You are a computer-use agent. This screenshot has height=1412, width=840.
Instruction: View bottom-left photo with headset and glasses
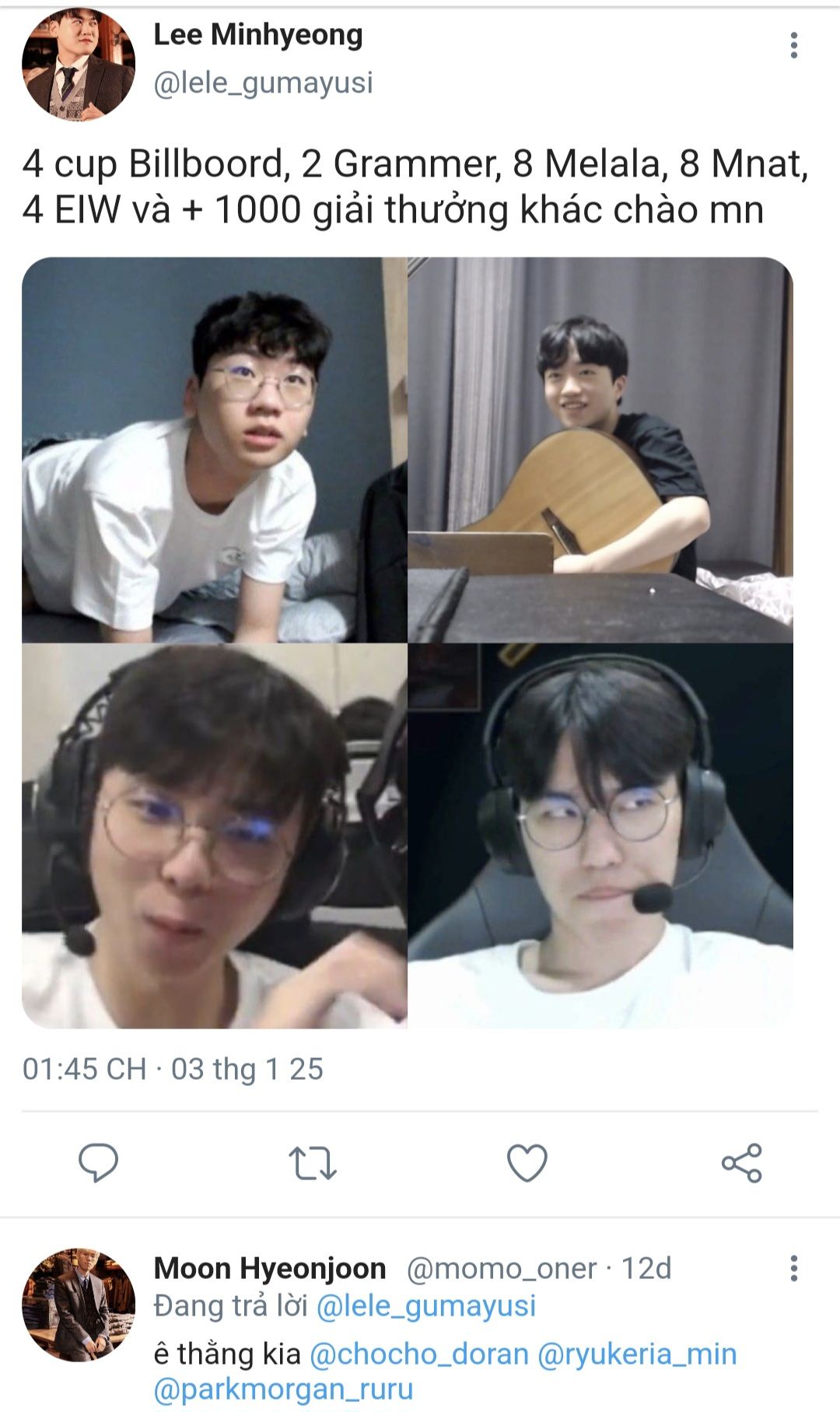click(214, 836)
